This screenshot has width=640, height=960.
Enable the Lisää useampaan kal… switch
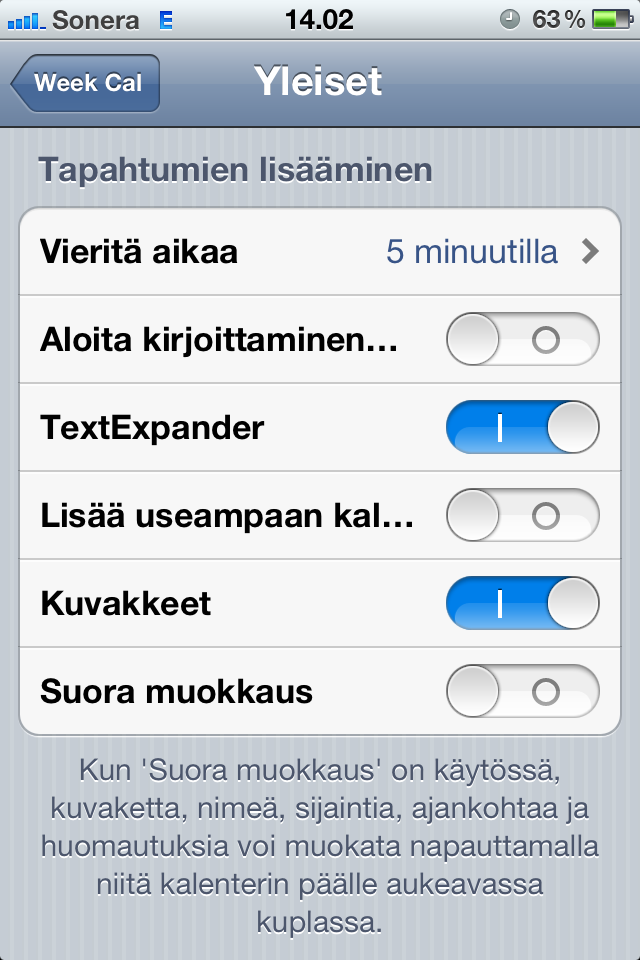[x=522, y=516]
